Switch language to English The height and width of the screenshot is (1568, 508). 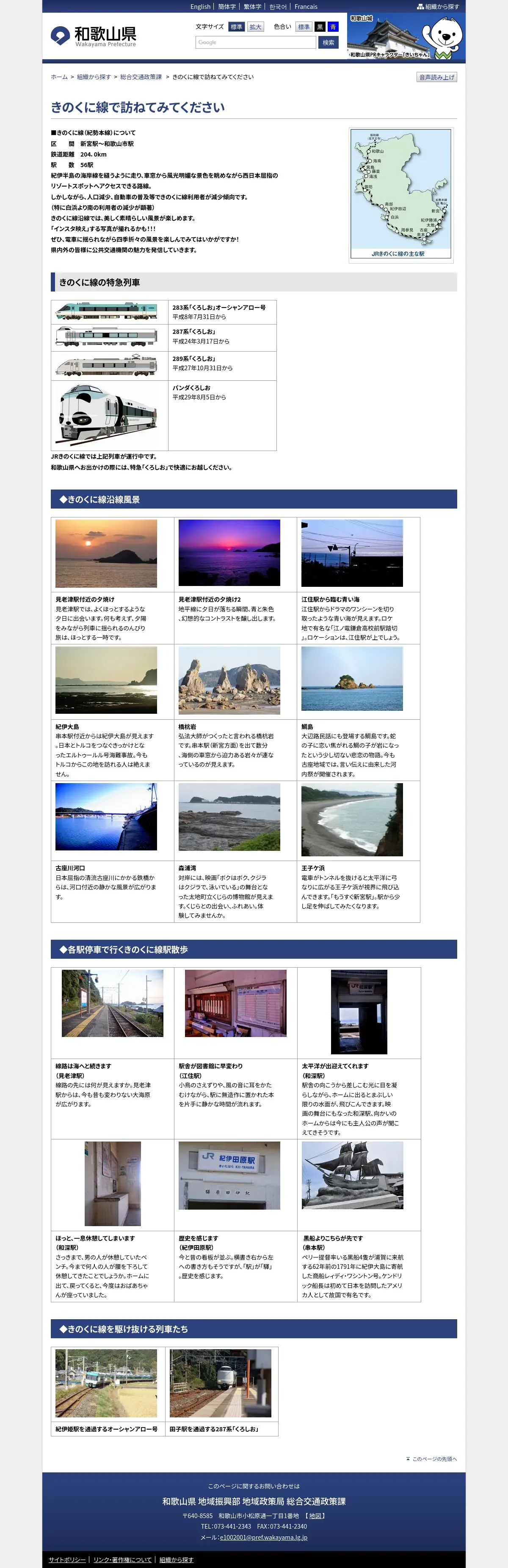200,7
